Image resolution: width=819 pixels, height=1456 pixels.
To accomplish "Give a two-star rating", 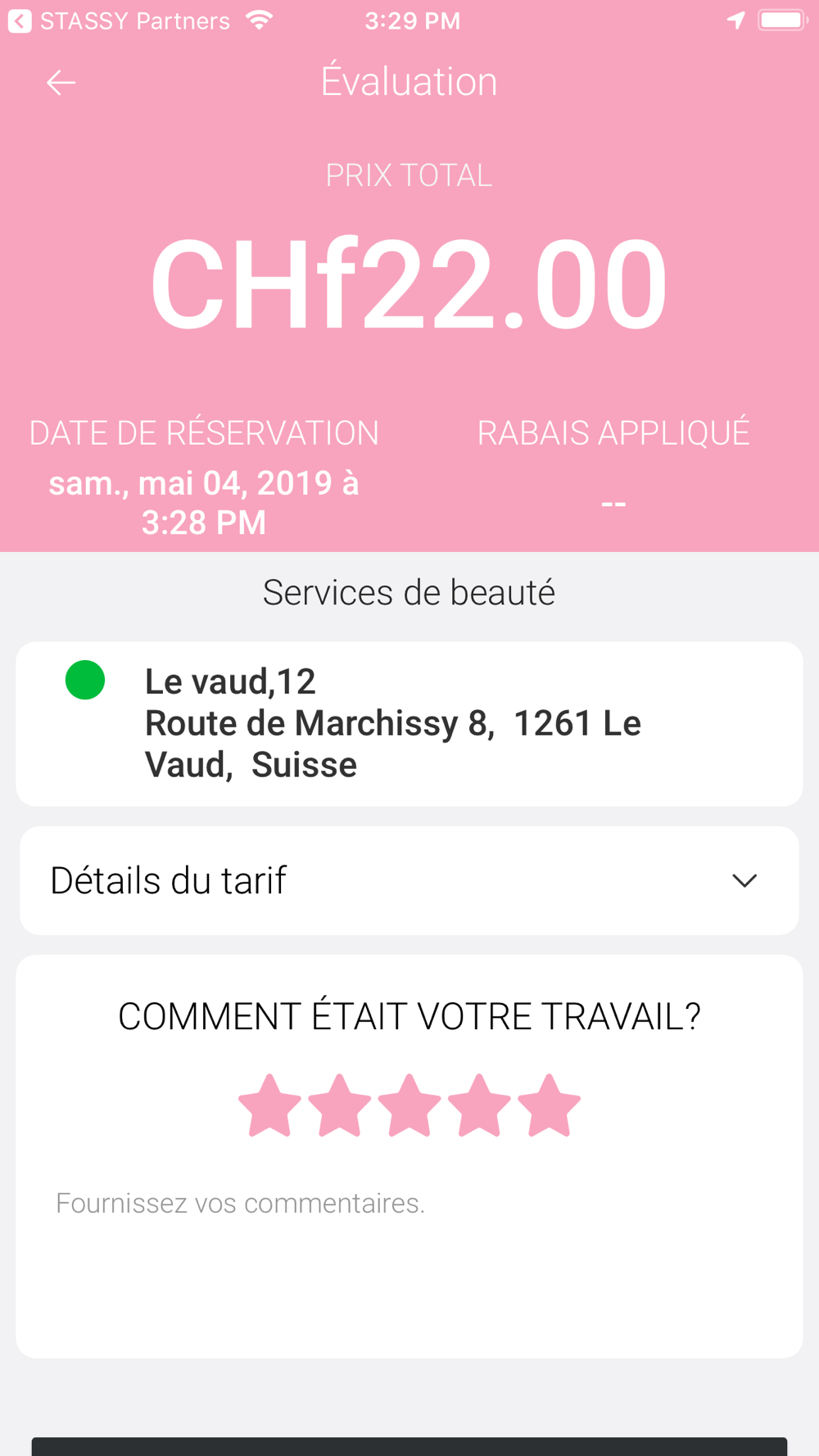I will (339, 1106).
